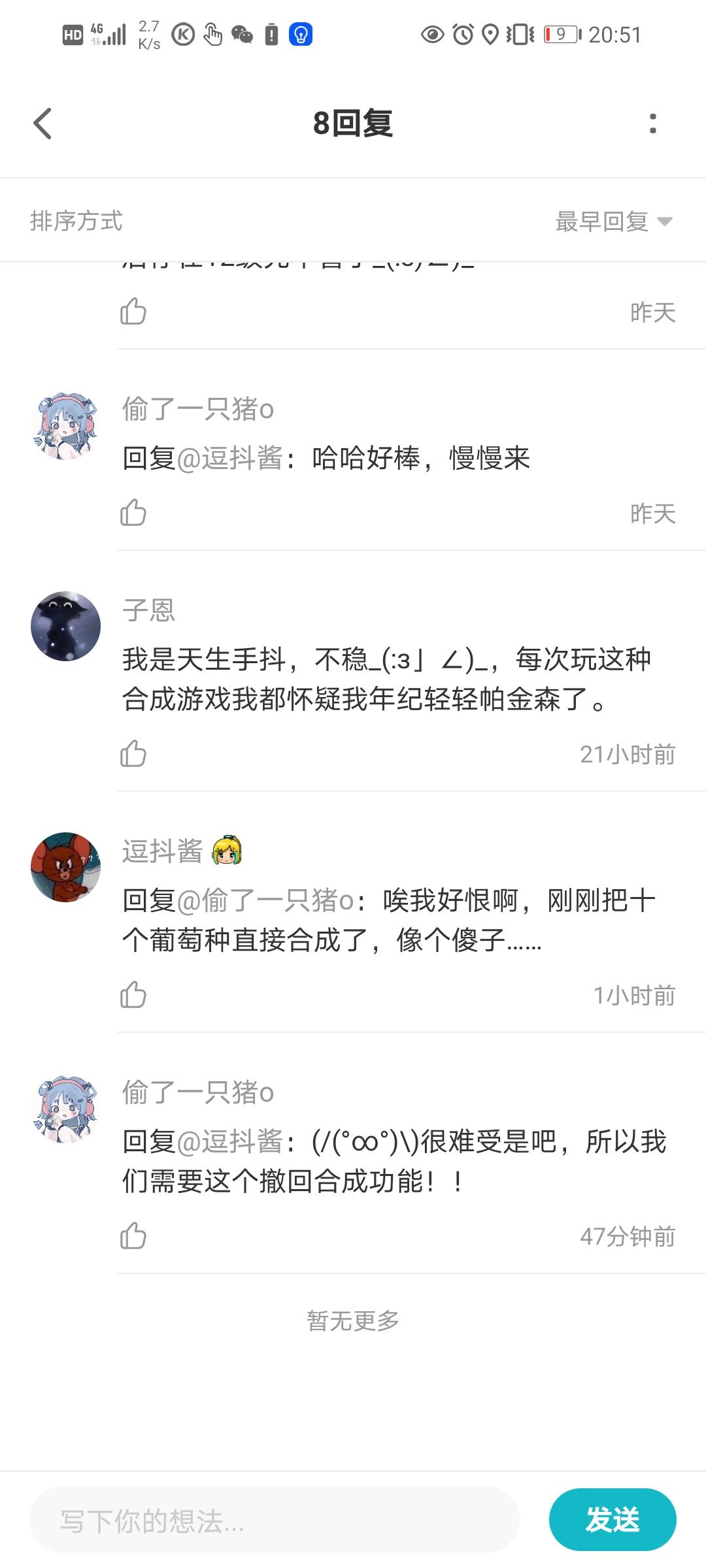The height and width of the screenshot is (1568, 706).
Task: View 逗抖酱's profile via avatar
Action: (x=65, y=867)
